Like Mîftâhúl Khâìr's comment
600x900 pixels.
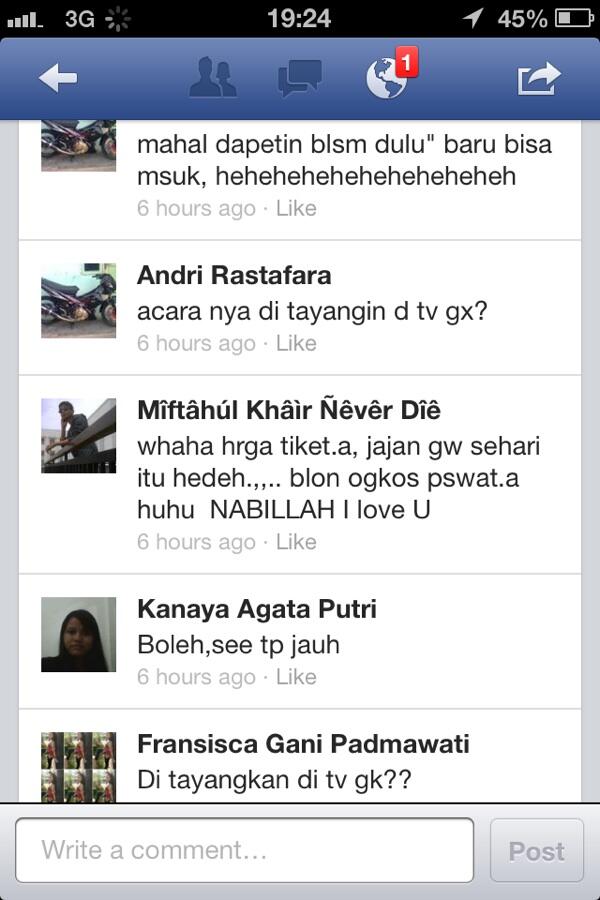(x=296, y=542)
